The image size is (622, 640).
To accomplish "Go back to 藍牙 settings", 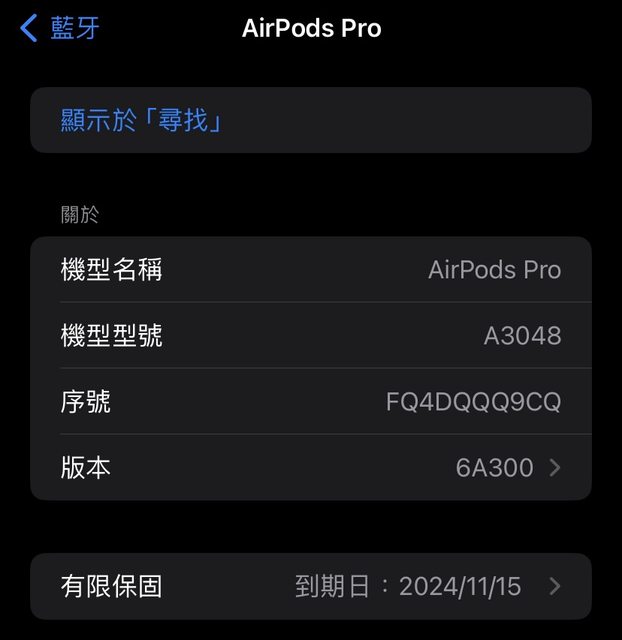I will (x=60, y=28).
